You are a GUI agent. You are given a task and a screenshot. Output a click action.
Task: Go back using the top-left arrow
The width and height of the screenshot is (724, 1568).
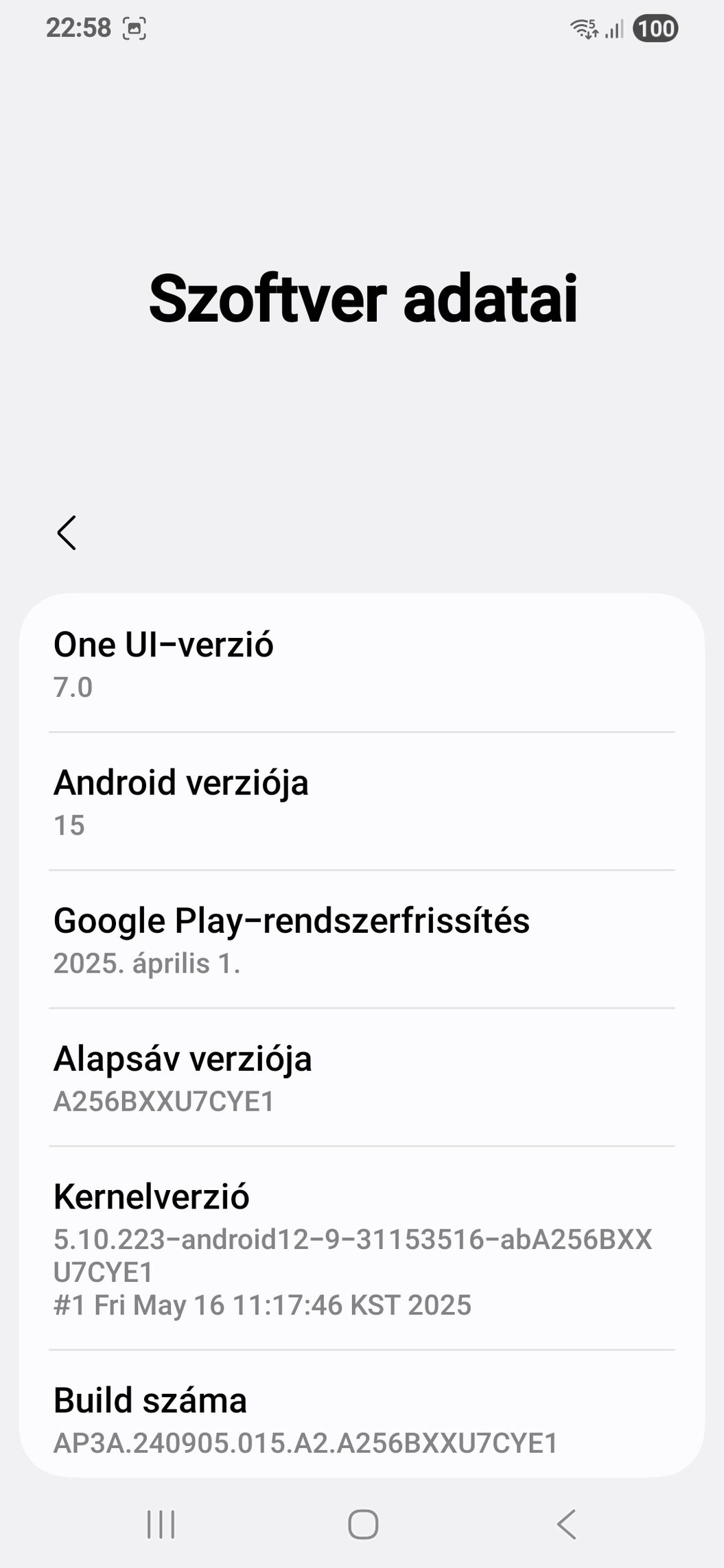point(67,533)
